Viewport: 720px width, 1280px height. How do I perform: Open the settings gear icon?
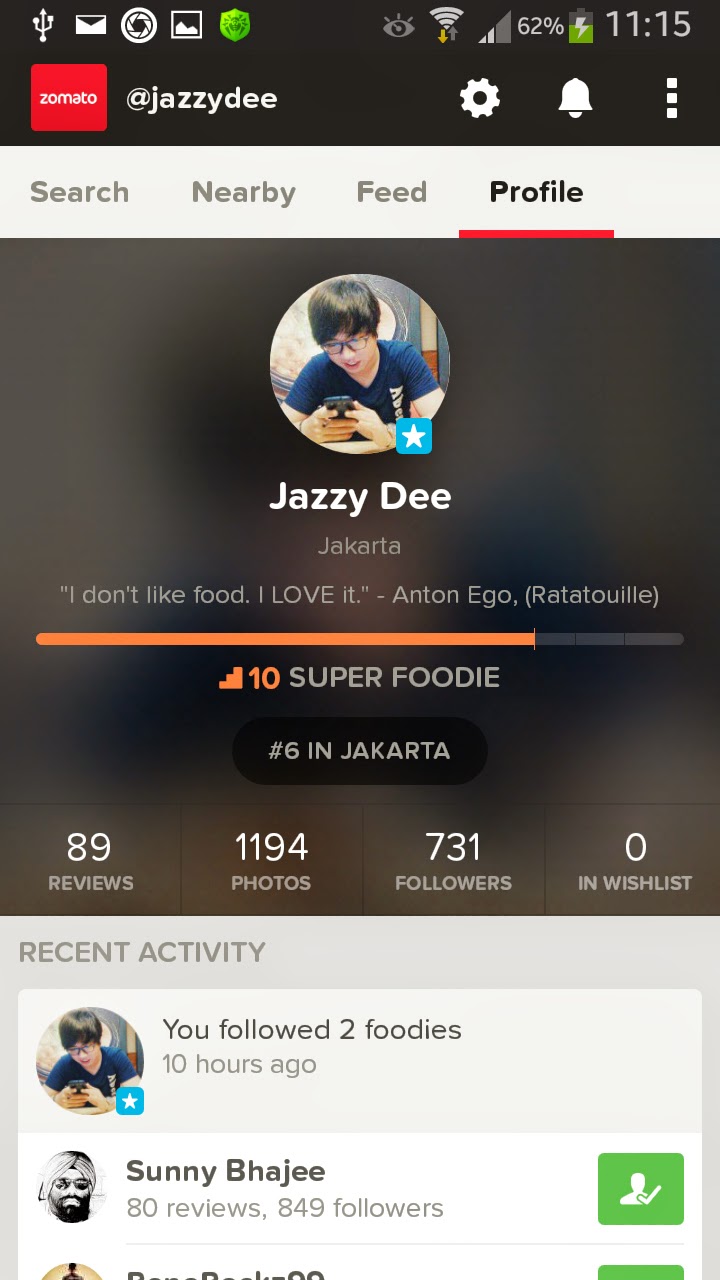[480, 98]
